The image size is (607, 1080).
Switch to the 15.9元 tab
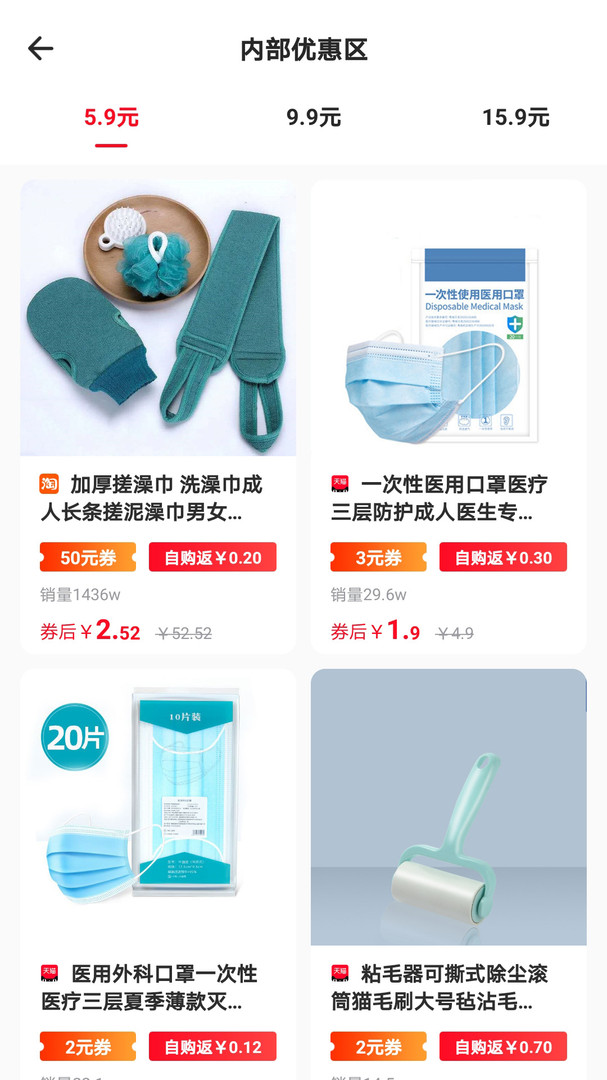tap(515, 118)
